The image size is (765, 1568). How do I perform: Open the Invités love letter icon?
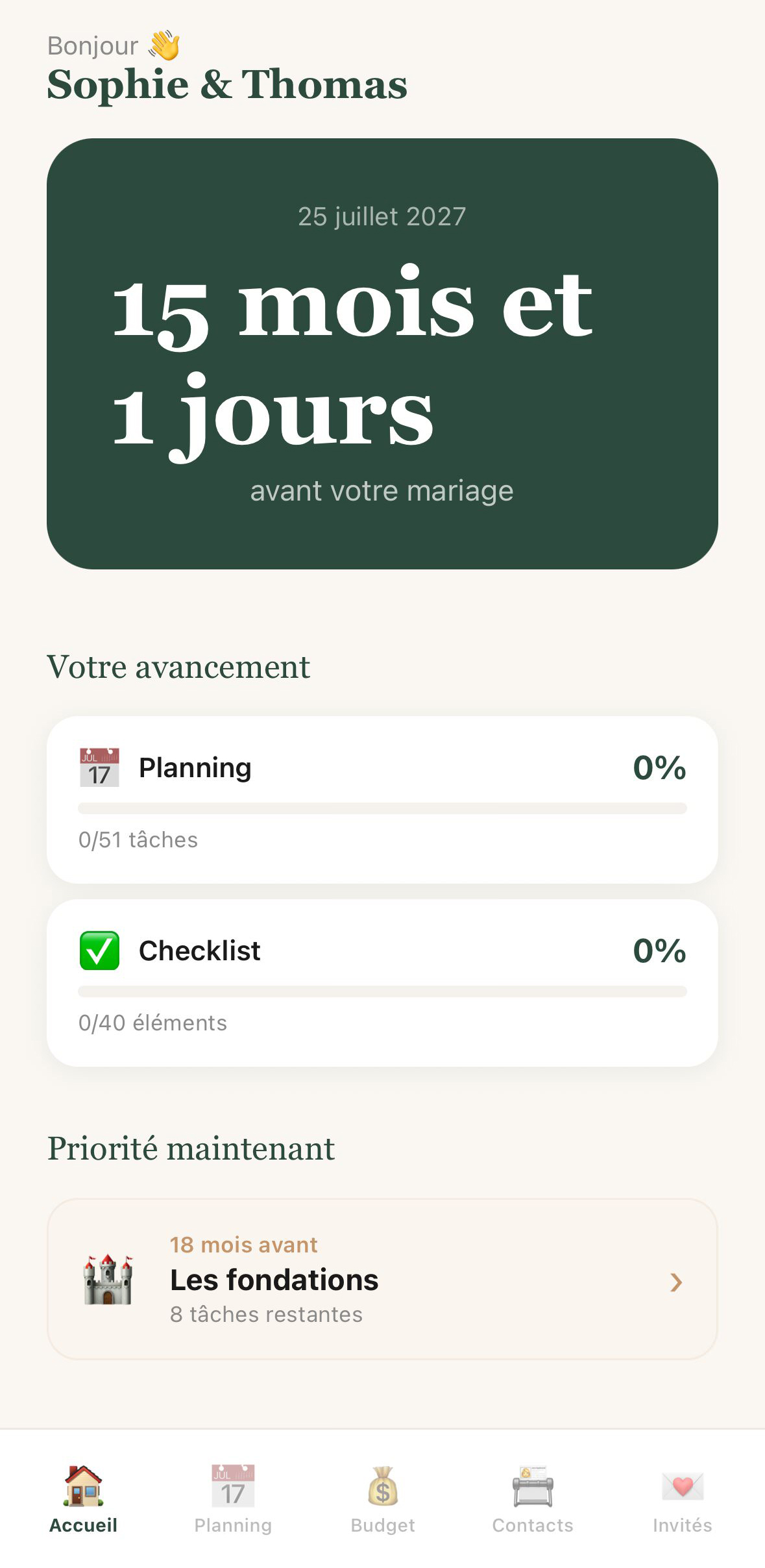[682, 1487]
